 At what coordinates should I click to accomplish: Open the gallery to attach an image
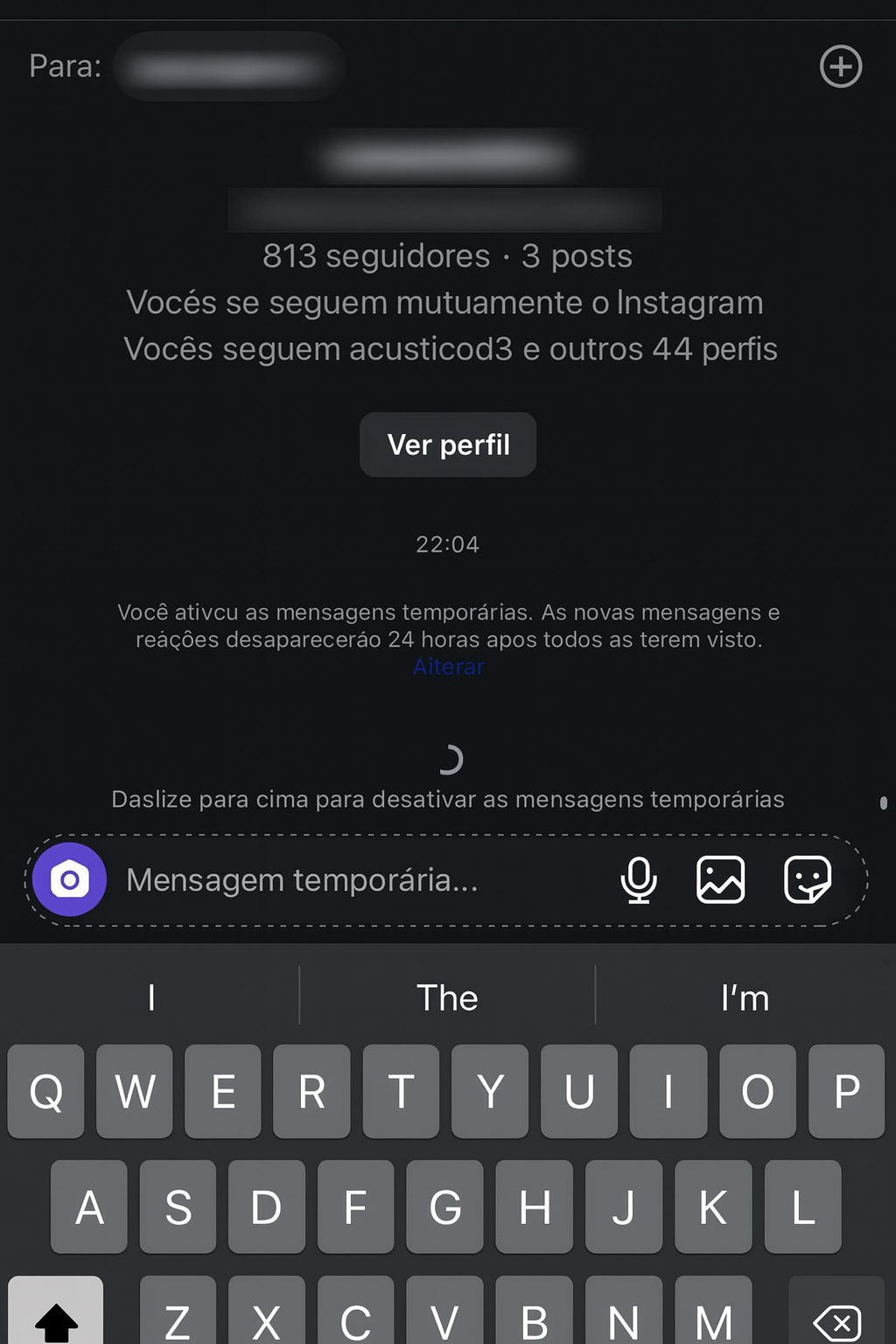(719, 879)
